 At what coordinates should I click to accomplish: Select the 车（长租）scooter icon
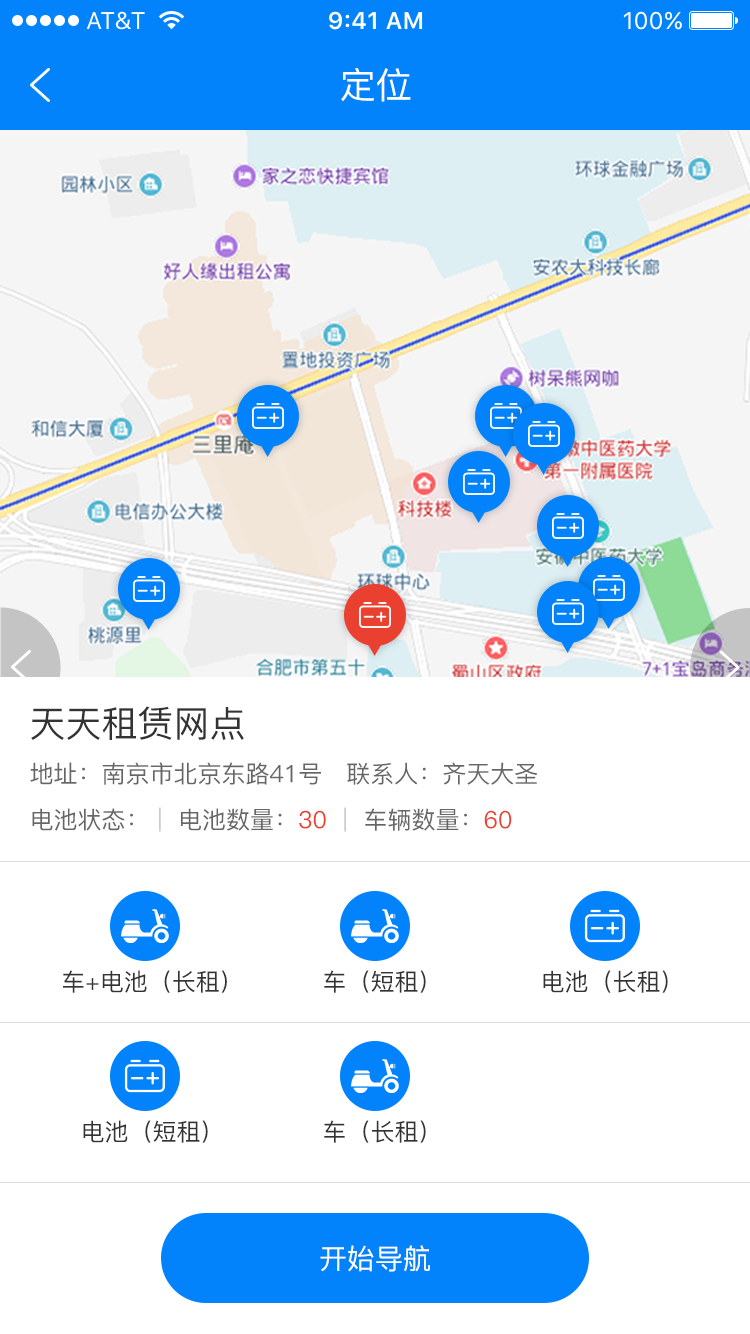[375, 1075]
